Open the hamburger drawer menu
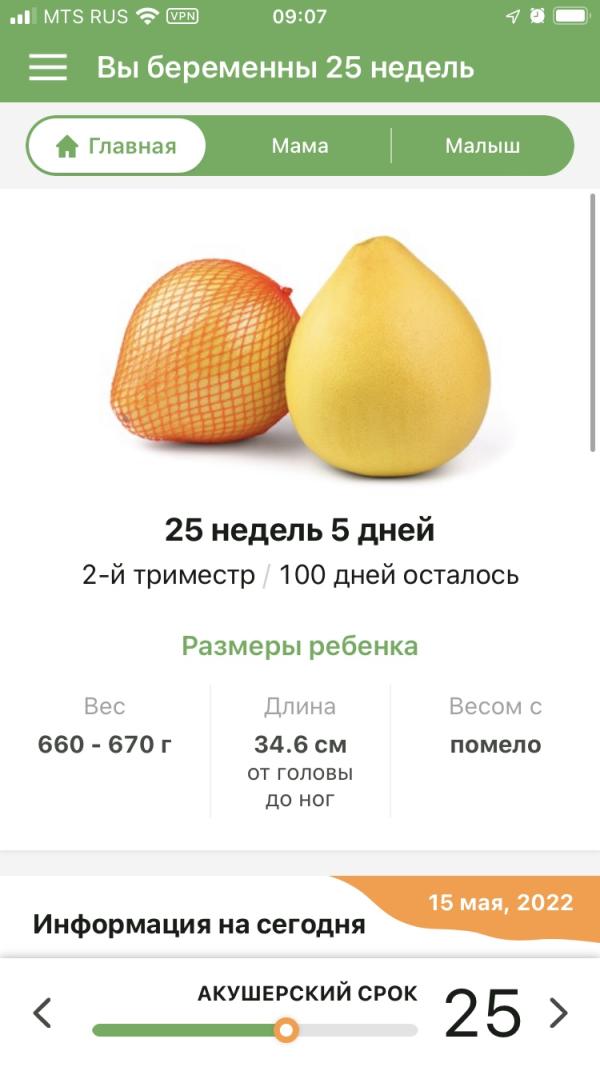The image size is (600, 1066). 48,67
